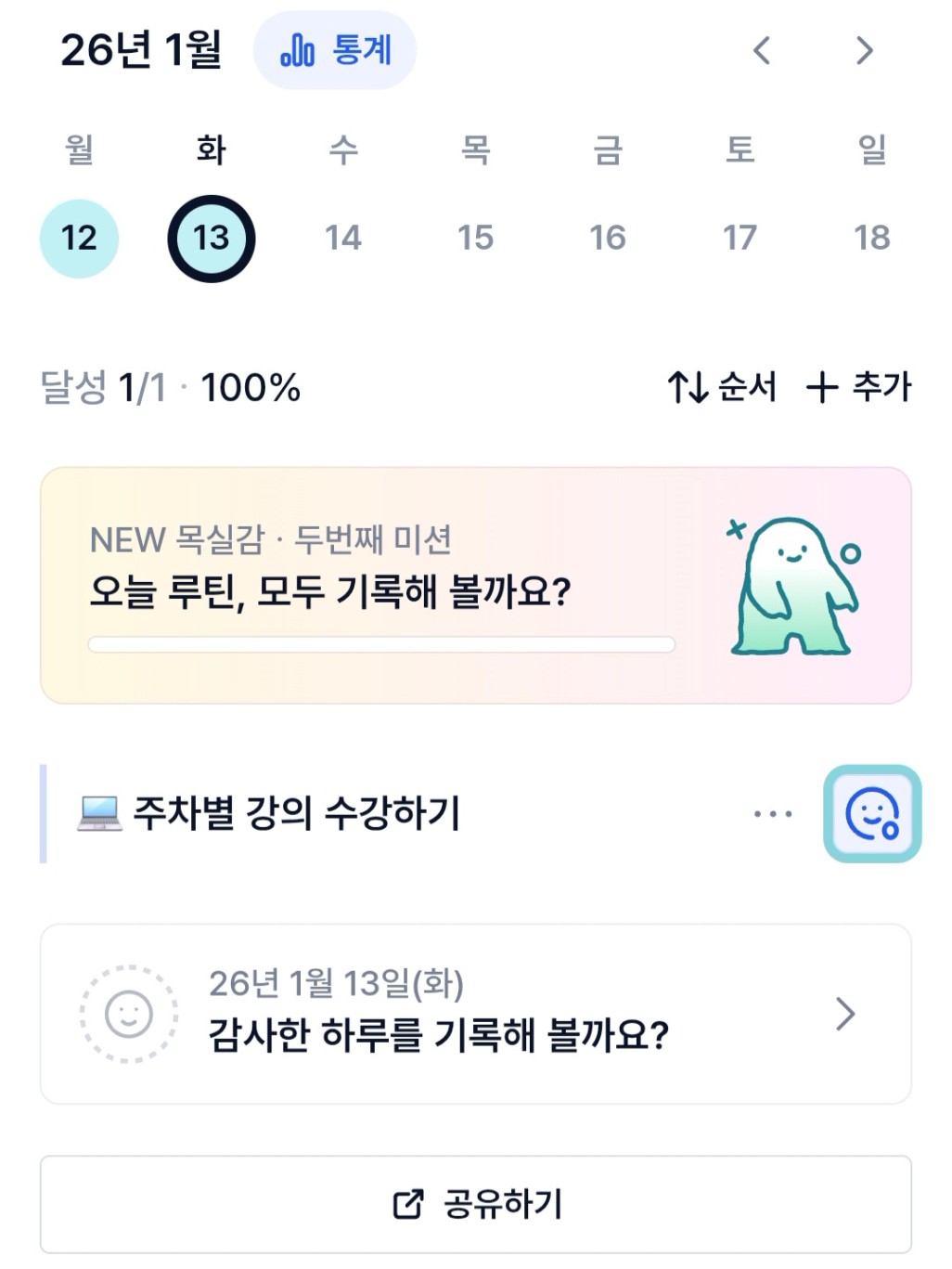Select date 17 in the calendar
The image size is (952, 1269).
point(740,239)
